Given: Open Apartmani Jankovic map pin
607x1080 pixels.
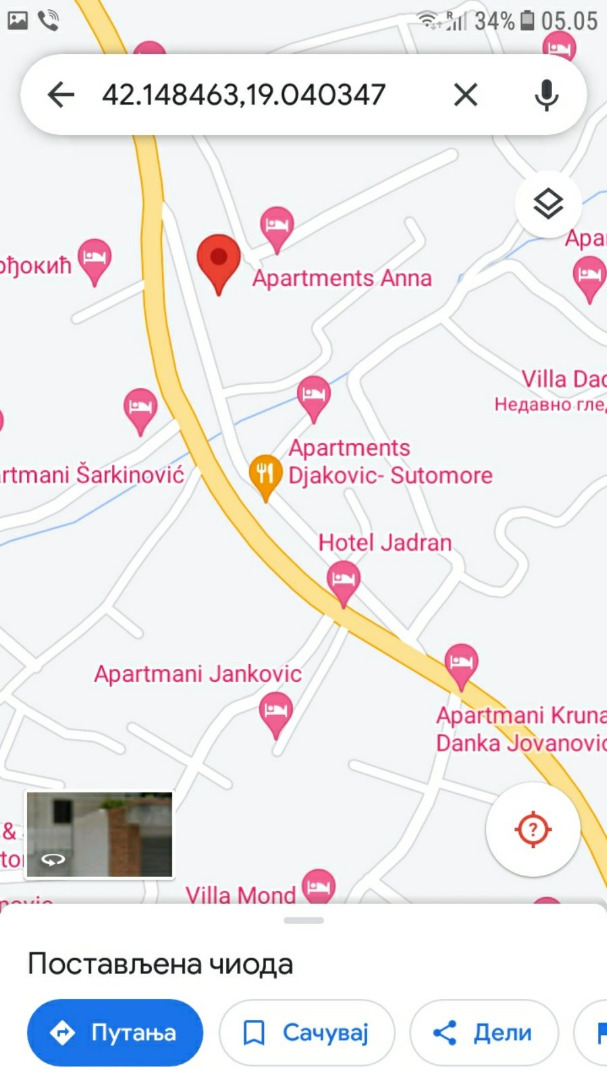Looking at the screenshot, I should (x=276, y=713).
